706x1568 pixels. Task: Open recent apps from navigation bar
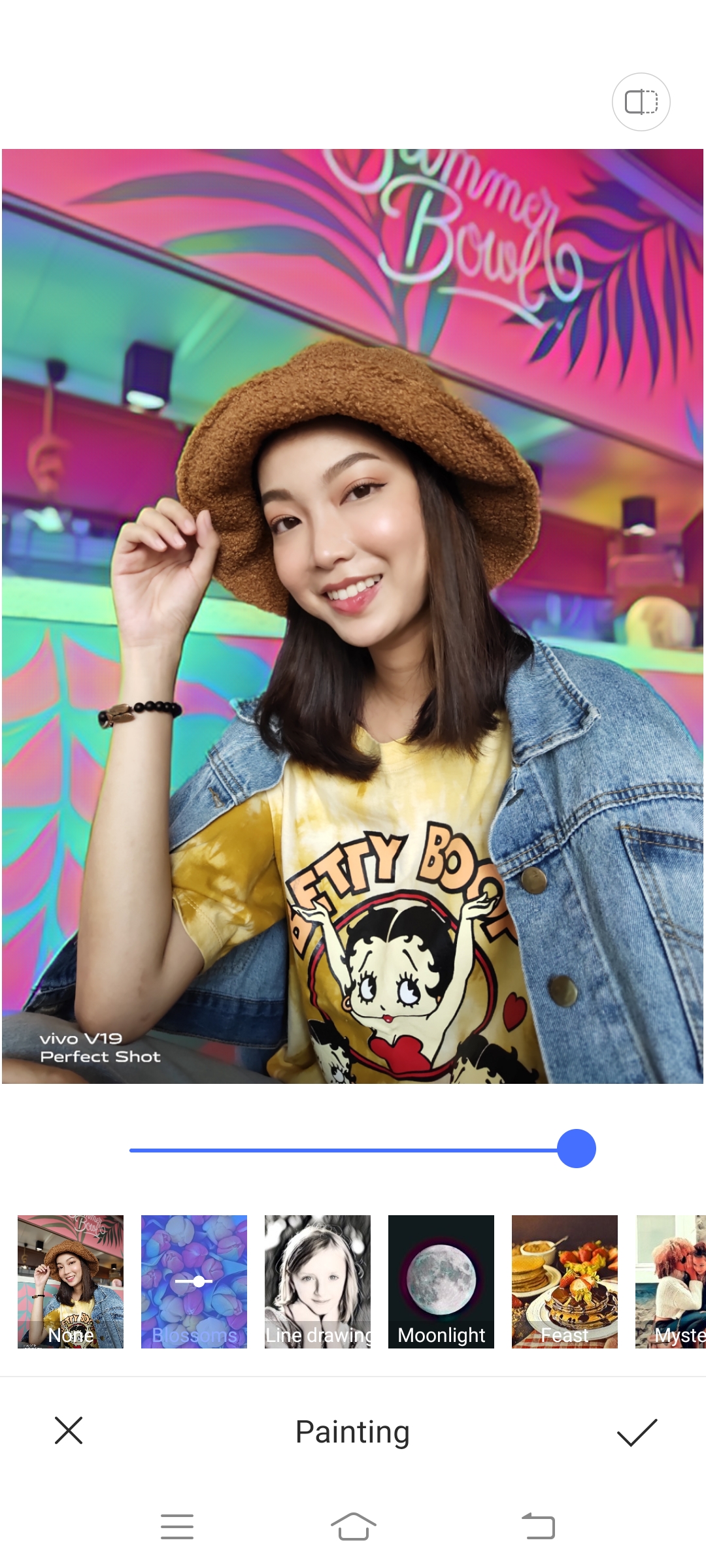pos(177,1527)
